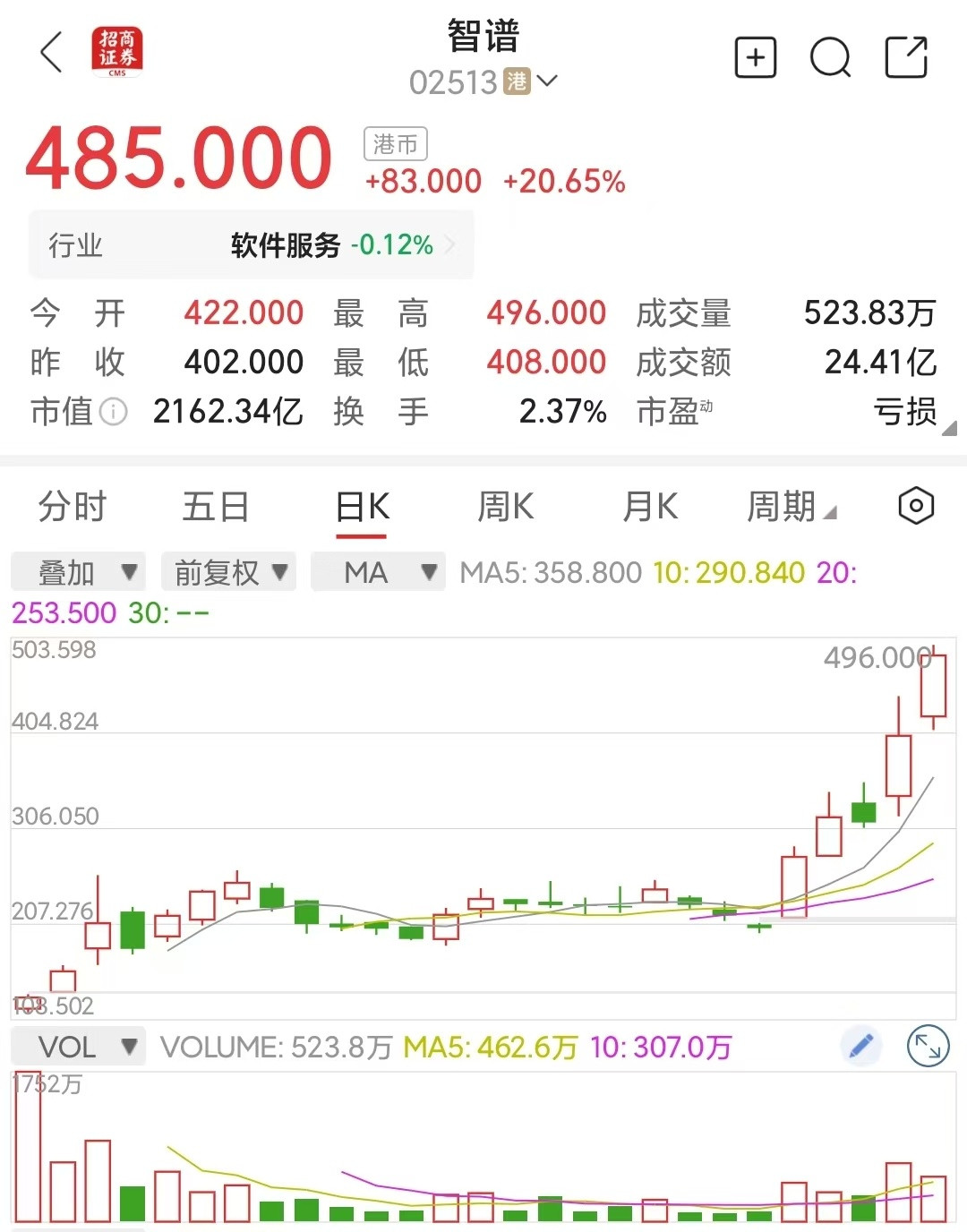
Task: Select the 月K monthly chart tab
Action: [x=650, y=506]
